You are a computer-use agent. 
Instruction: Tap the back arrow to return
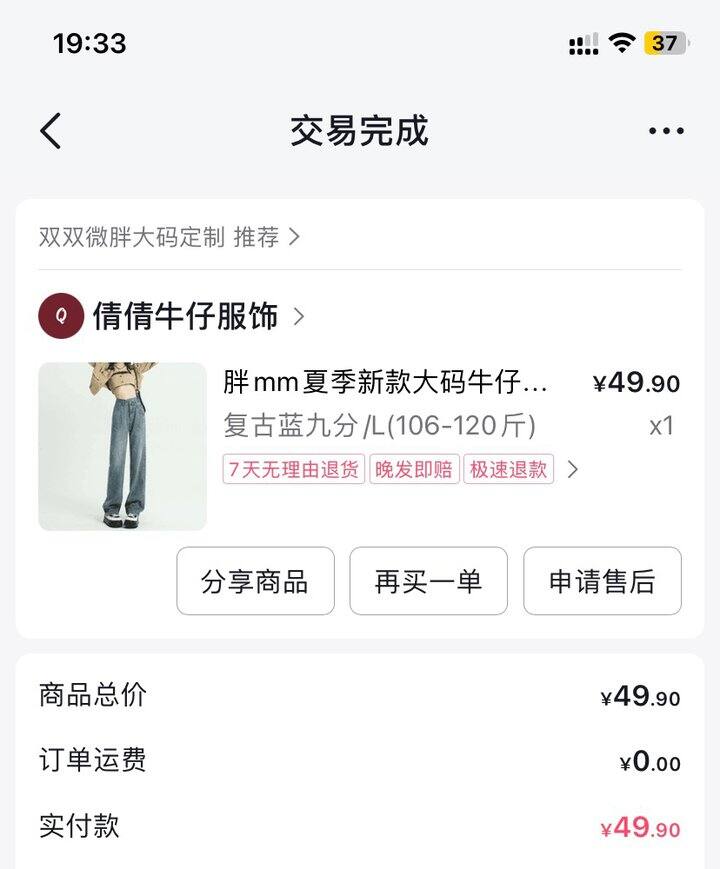[52, 132]
